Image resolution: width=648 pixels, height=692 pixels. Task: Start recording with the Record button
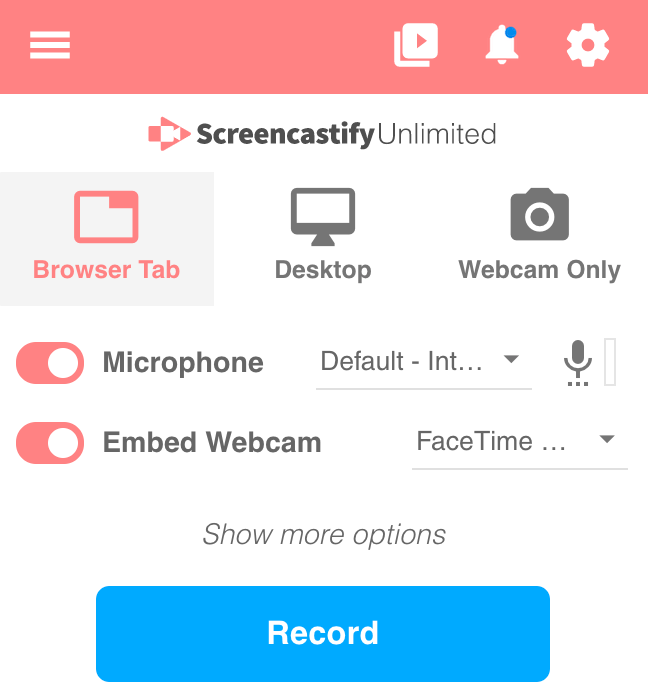pos(323,633)
